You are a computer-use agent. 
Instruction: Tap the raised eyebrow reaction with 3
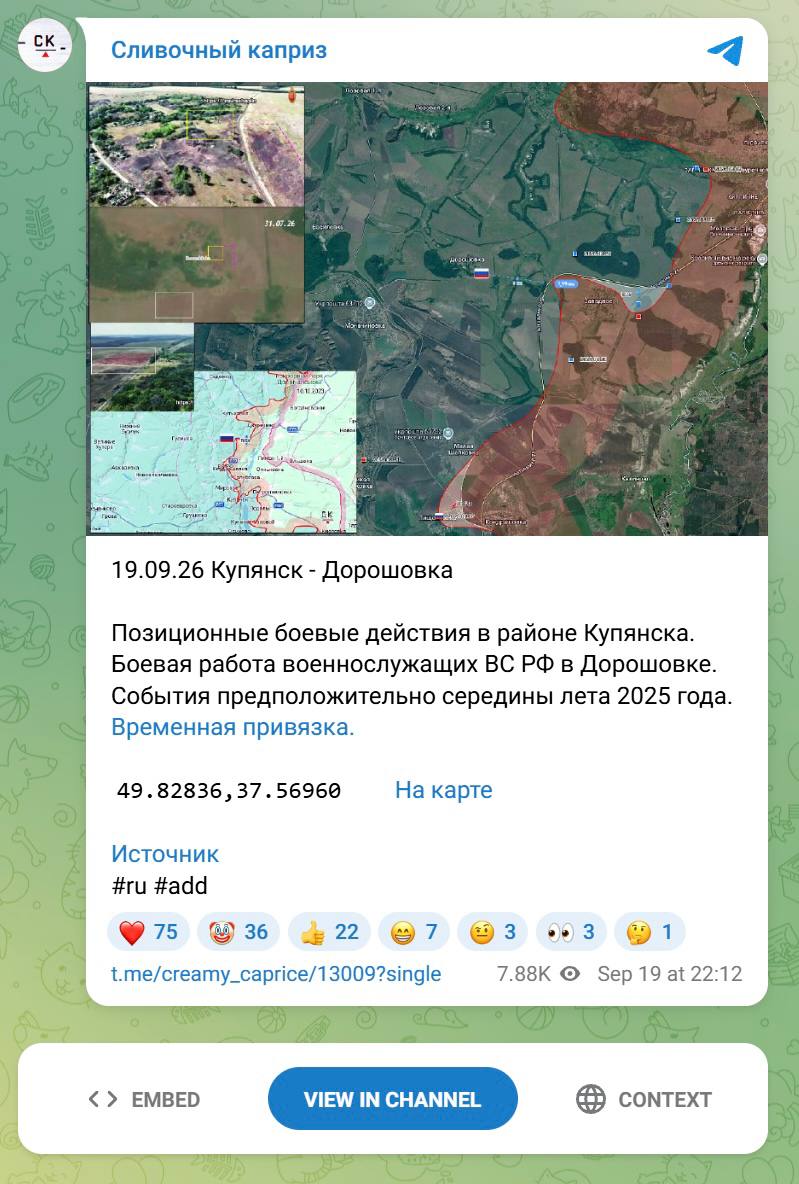pos(492,932)
